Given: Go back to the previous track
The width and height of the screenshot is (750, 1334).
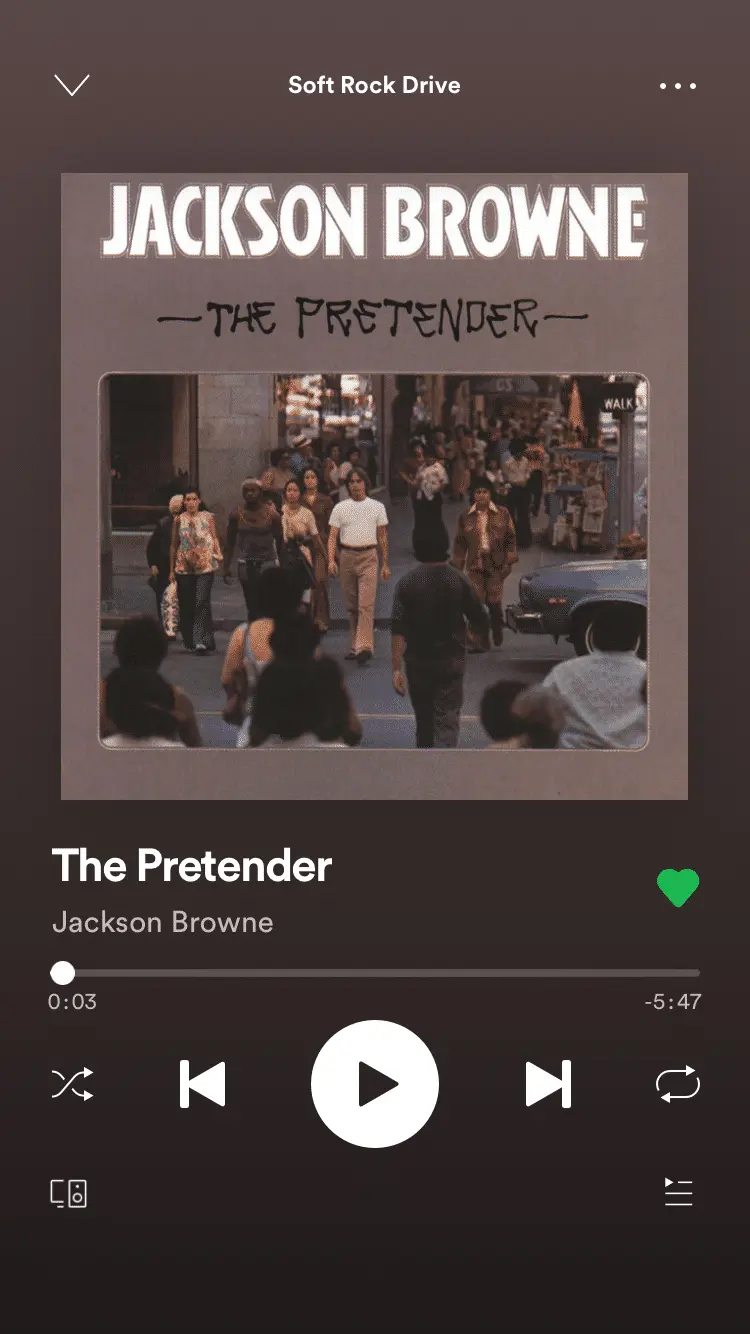Looking at the screenshot, I should 203,1084.
